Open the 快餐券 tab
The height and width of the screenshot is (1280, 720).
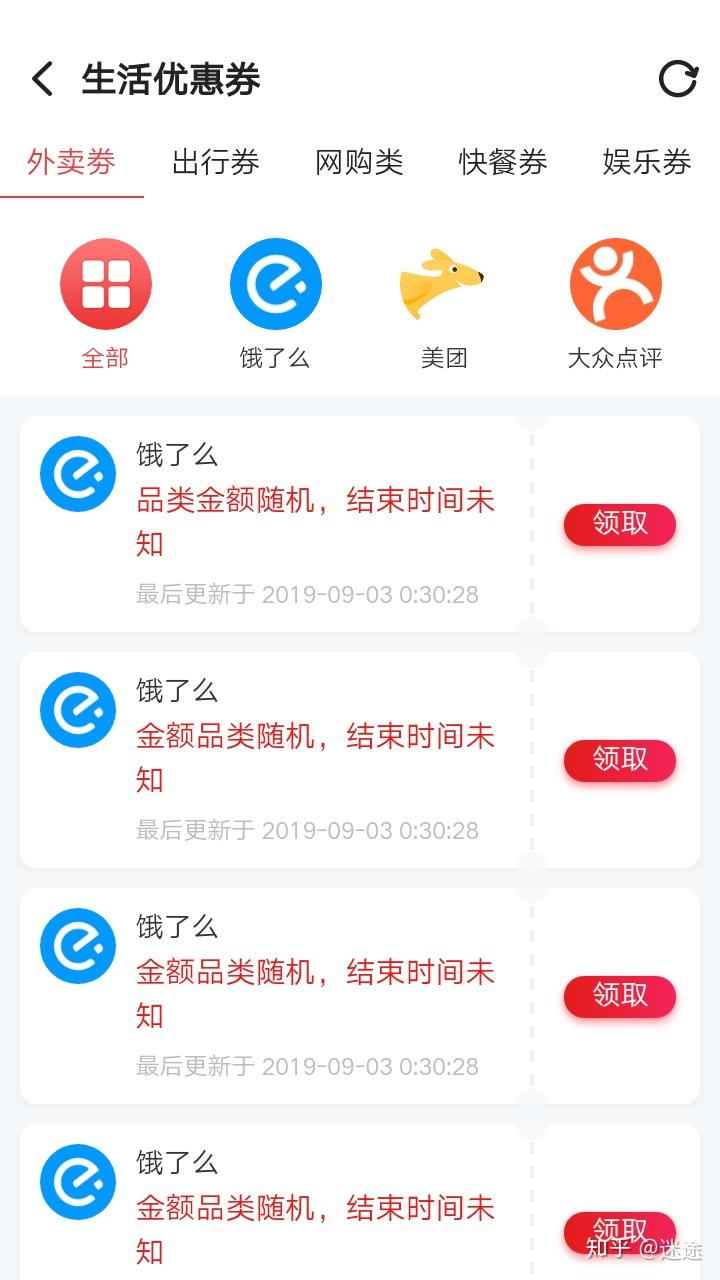pyautogui.click(x=503, y=162)
